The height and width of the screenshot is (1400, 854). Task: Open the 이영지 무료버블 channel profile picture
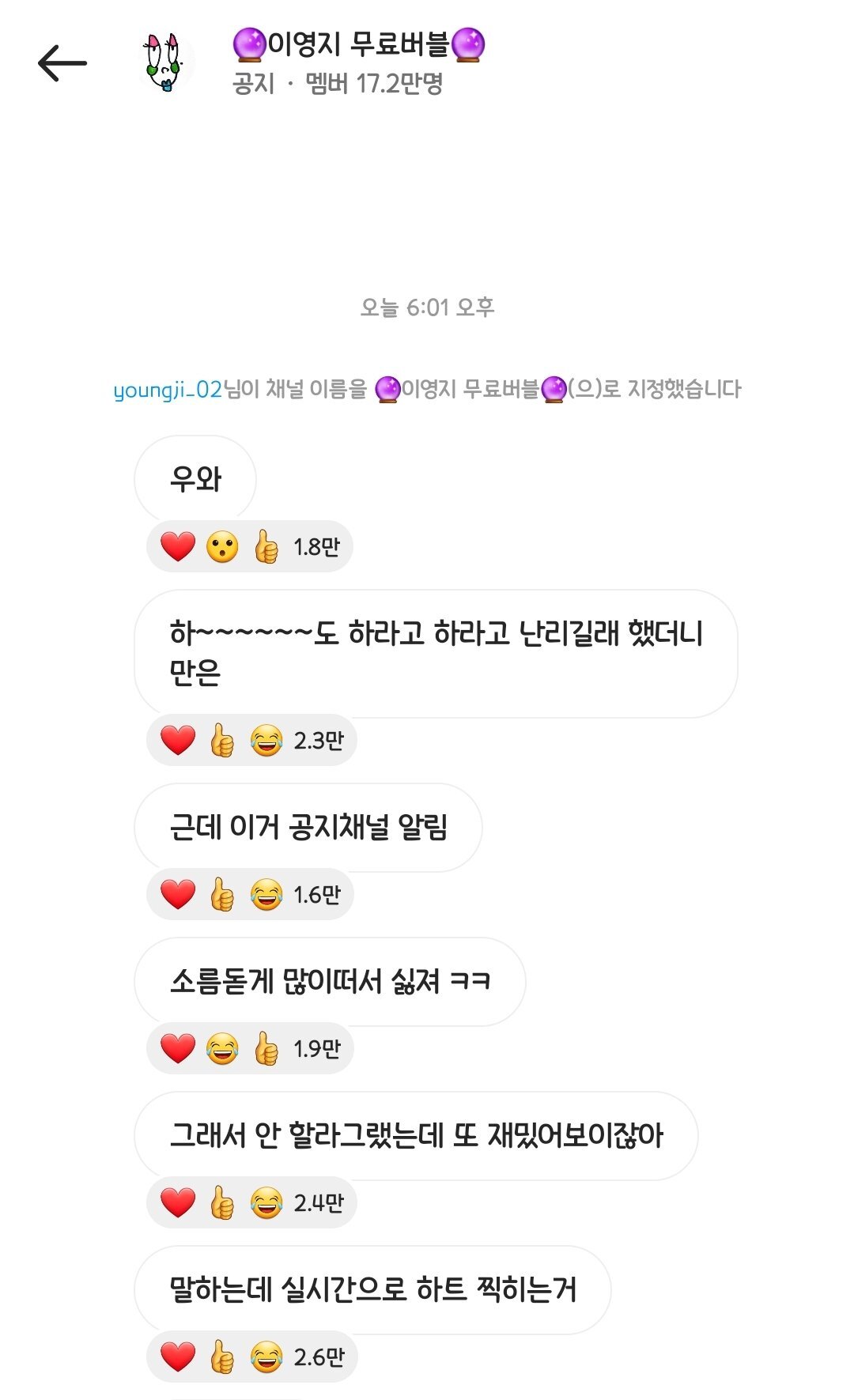click(x=166, y=63)
